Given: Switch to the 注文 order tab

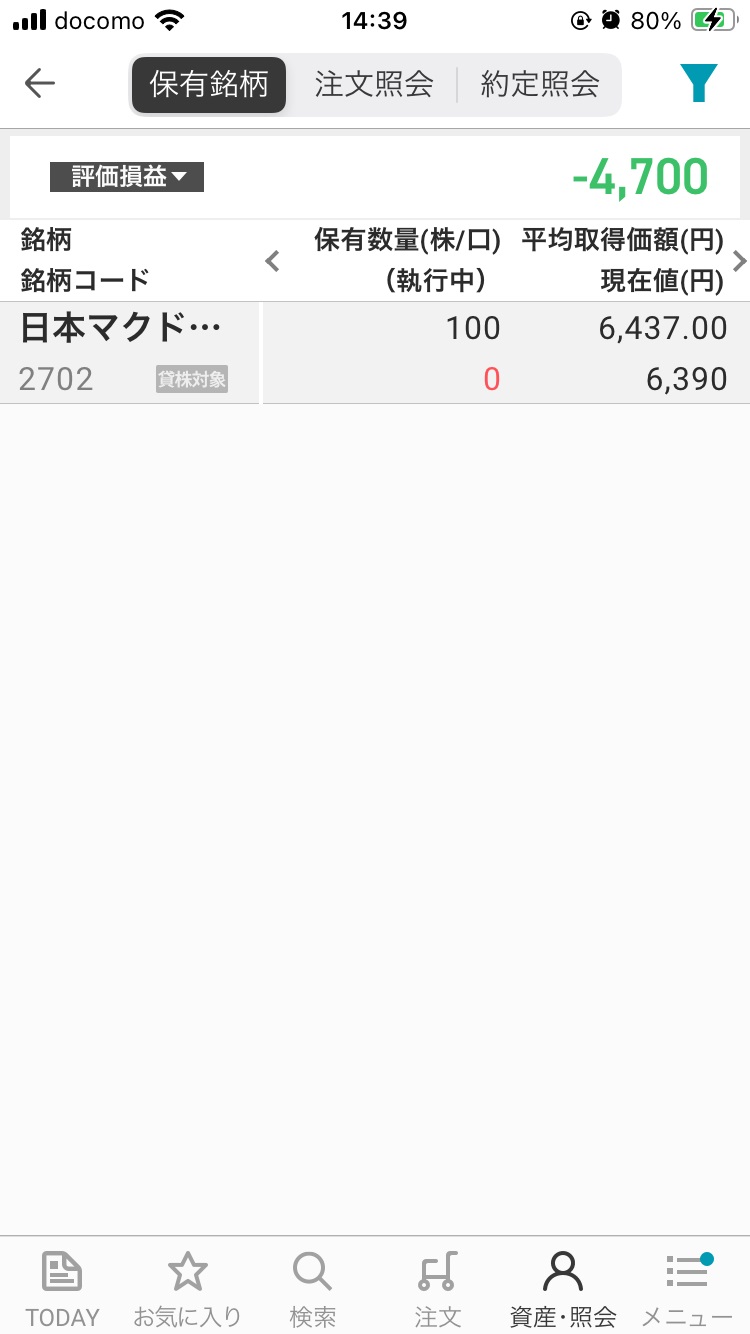Looking at the screenshot, I should (x=437, y=1288).
